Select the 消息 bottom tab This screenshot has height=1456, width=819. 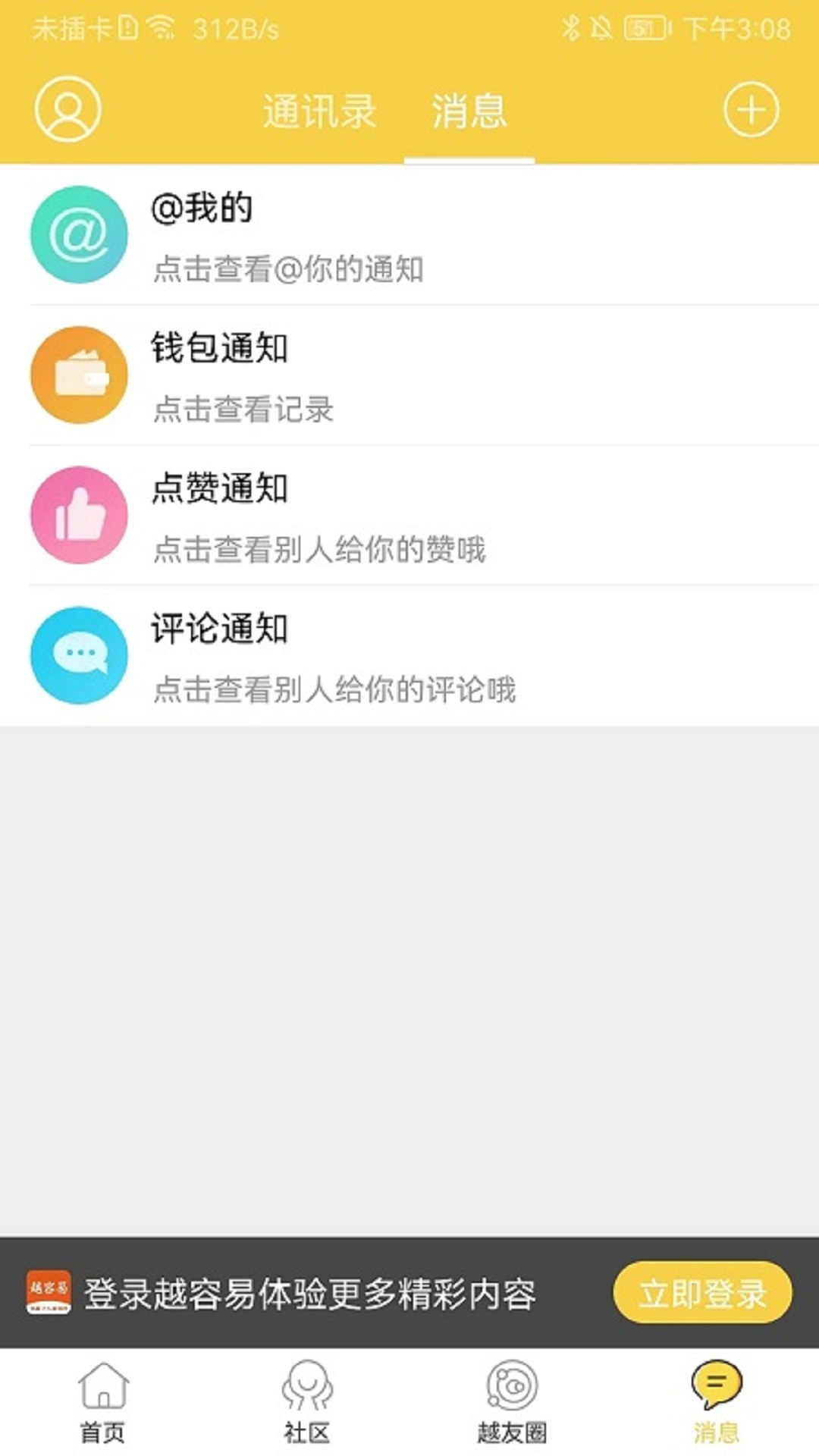[716, 1403]
